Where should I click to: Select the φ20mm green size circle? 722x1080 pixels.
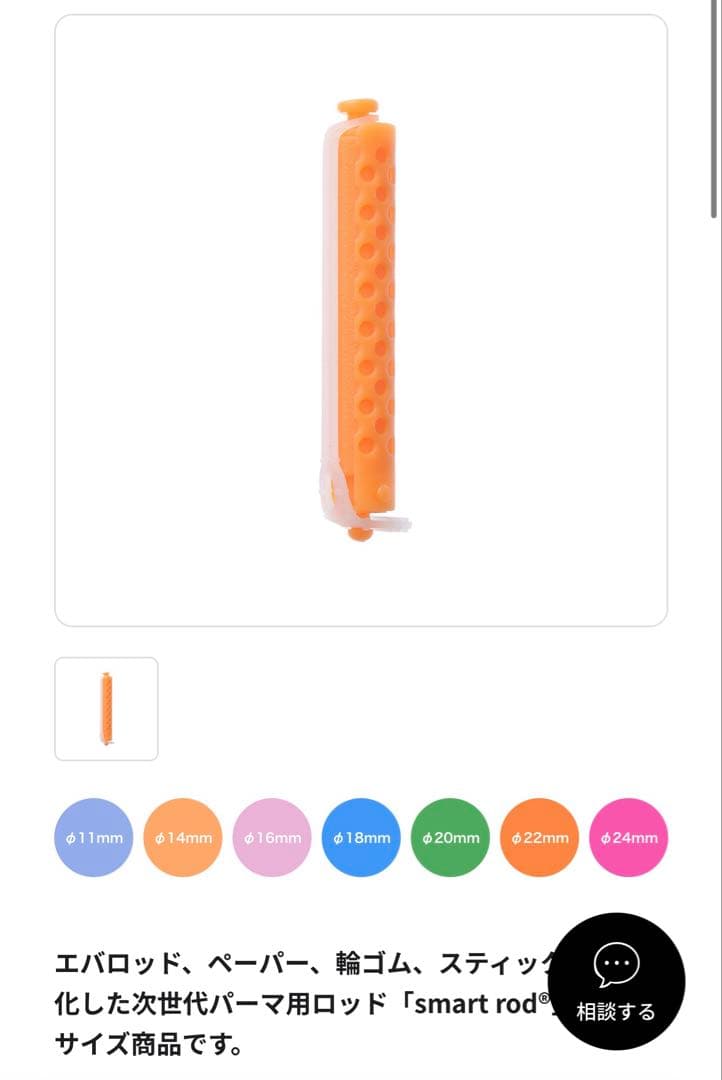tap(450, 838)
